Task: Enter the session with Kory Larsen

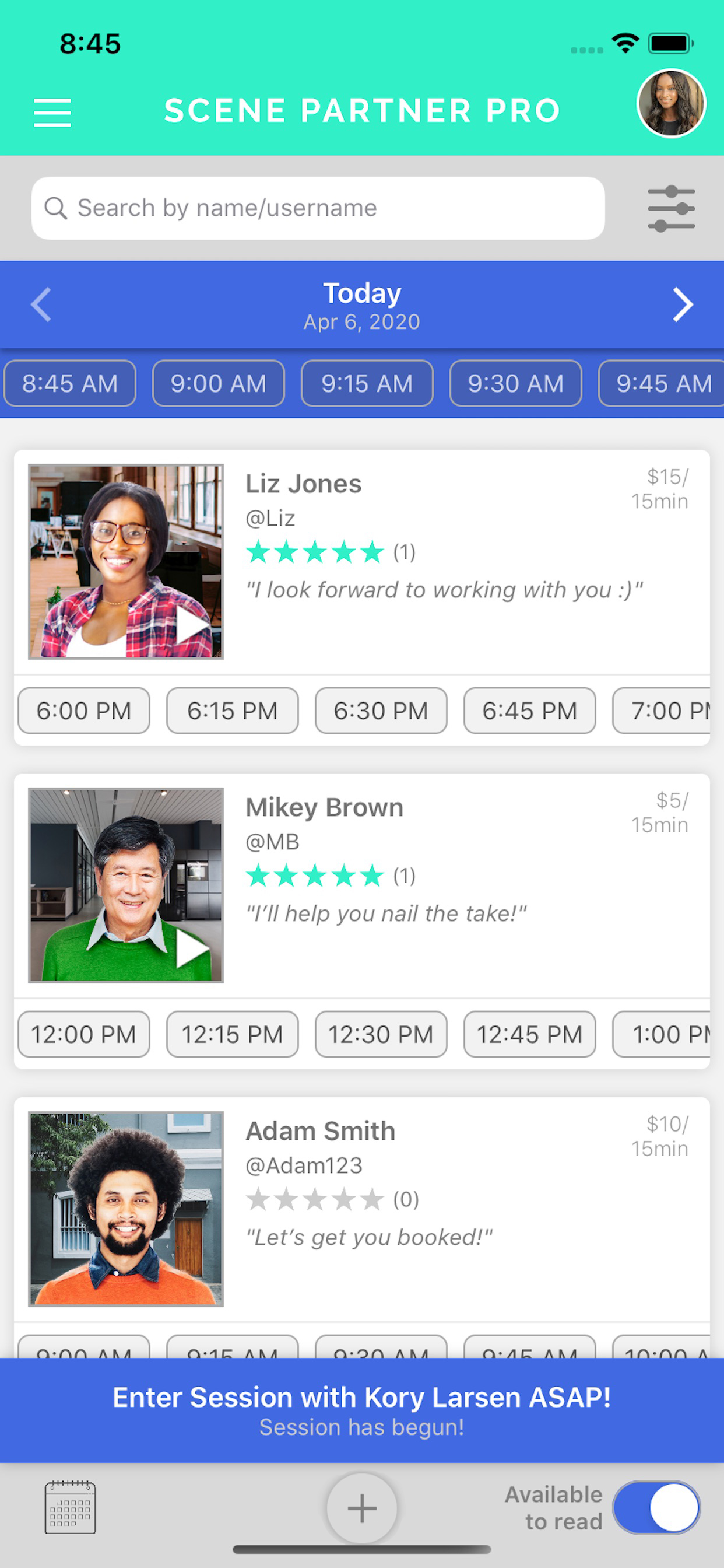Action: tap(361, 1410)
